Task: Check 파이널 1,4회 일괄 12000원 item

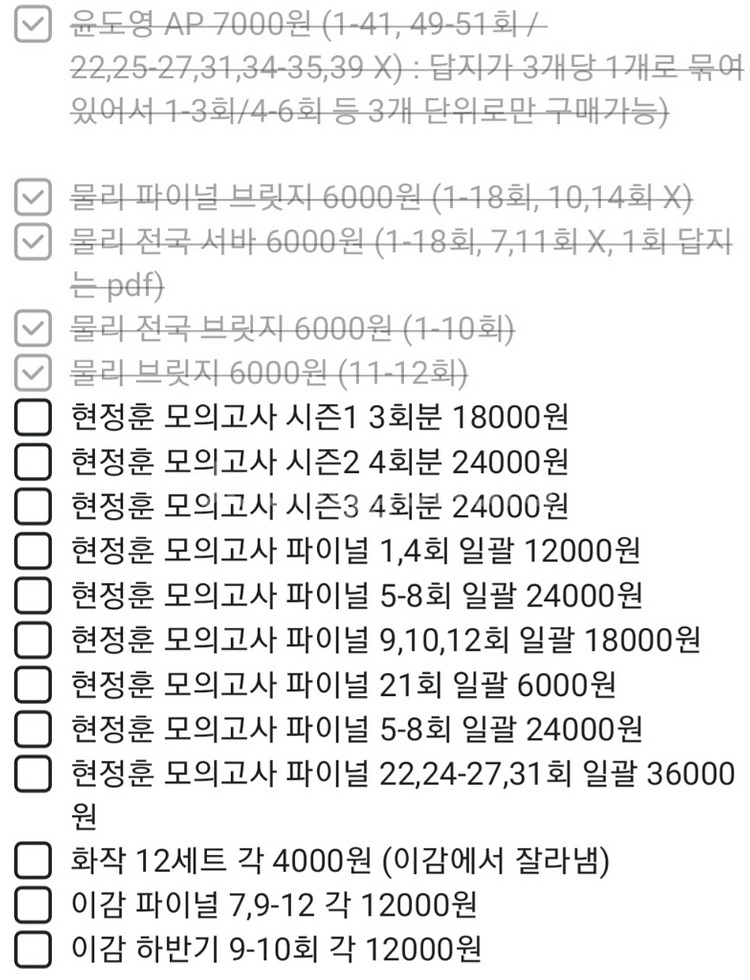Action: pyautogui.click(x=33, y=550)
